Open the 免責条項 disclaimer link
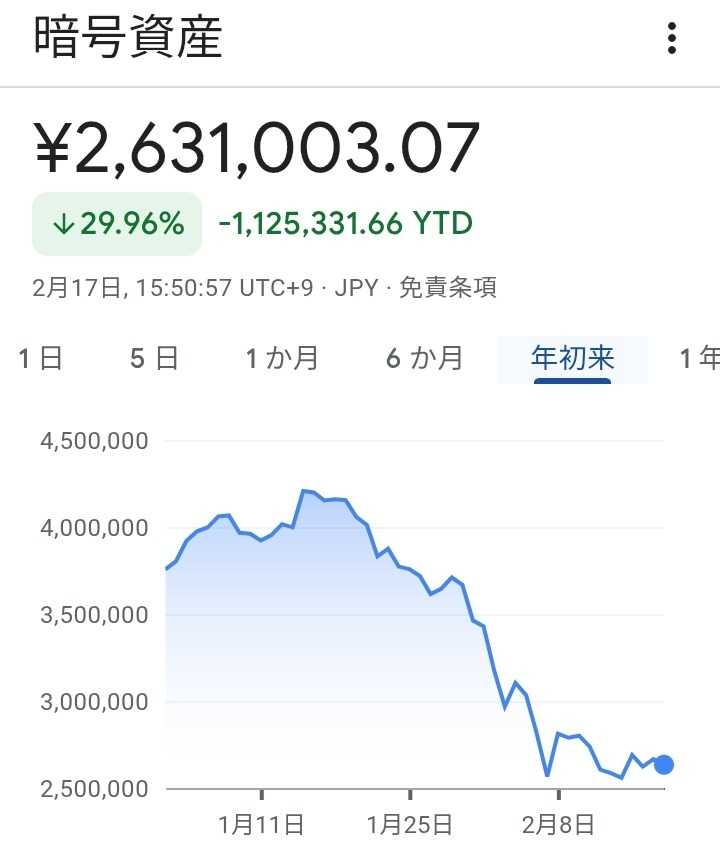This screenshot has width=720, height=841. pyautogui.click(x=448, y=288)
